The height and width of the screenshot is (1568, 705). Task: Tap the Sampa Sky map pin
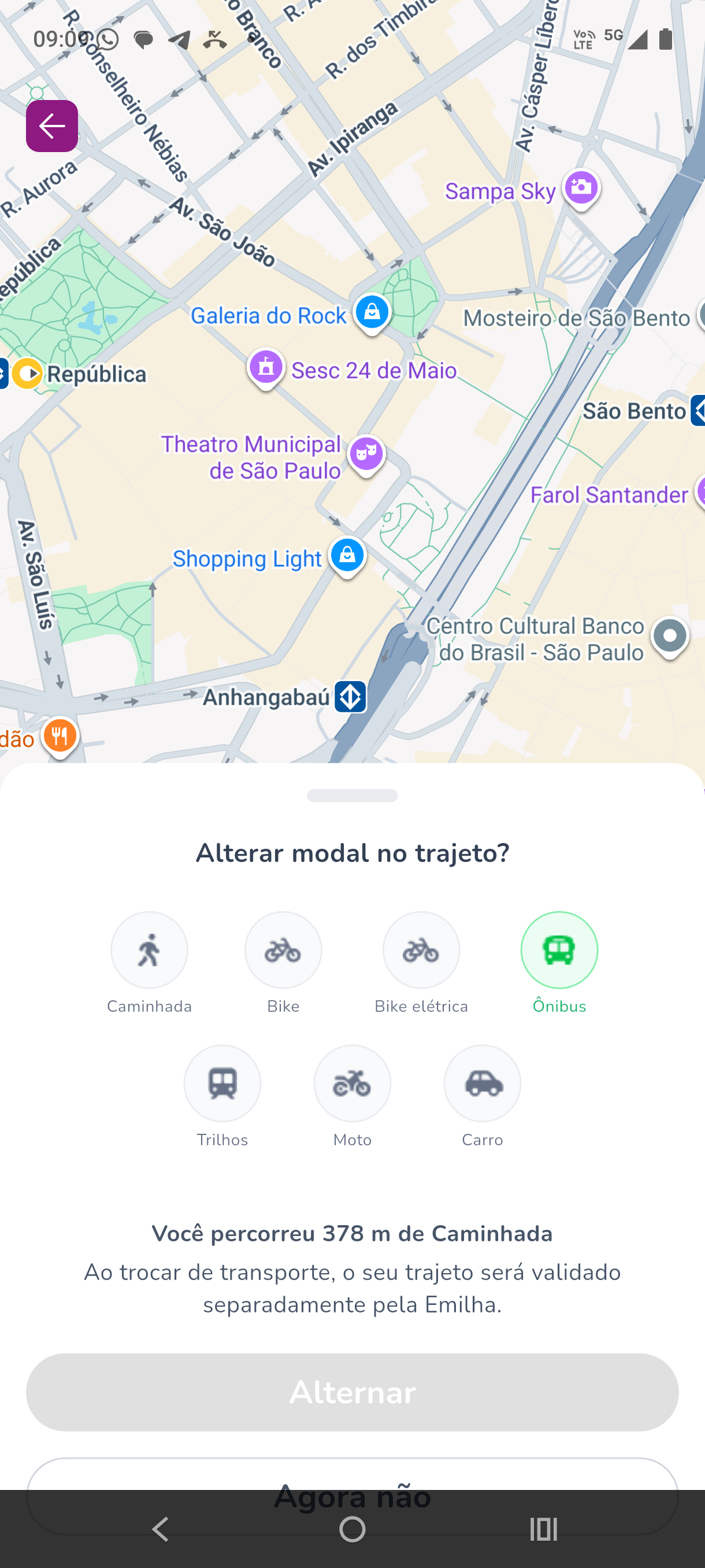(581, 188)
